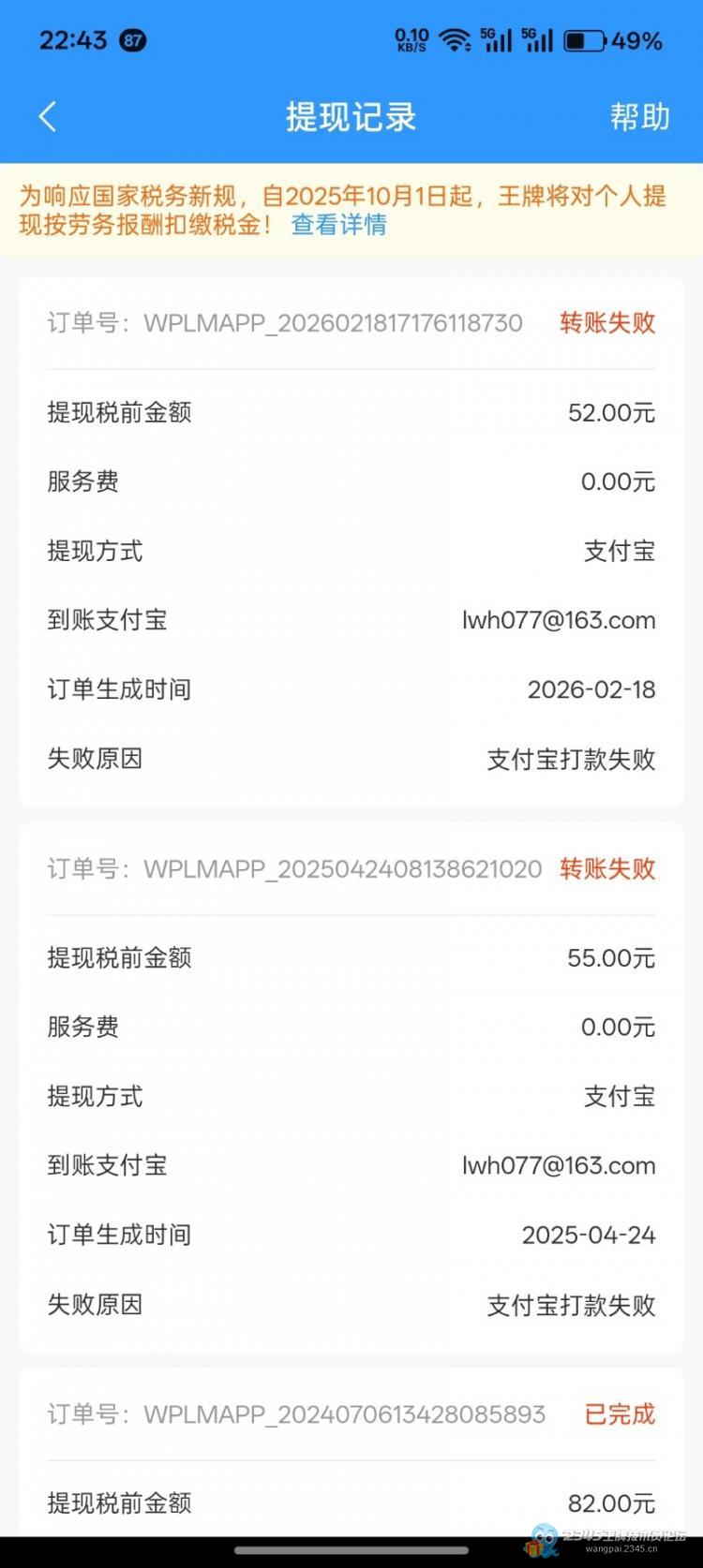Viewport: 703px width, 1568px height.
Task: Open the 查看详情 tax notice link
Action: 338,225
